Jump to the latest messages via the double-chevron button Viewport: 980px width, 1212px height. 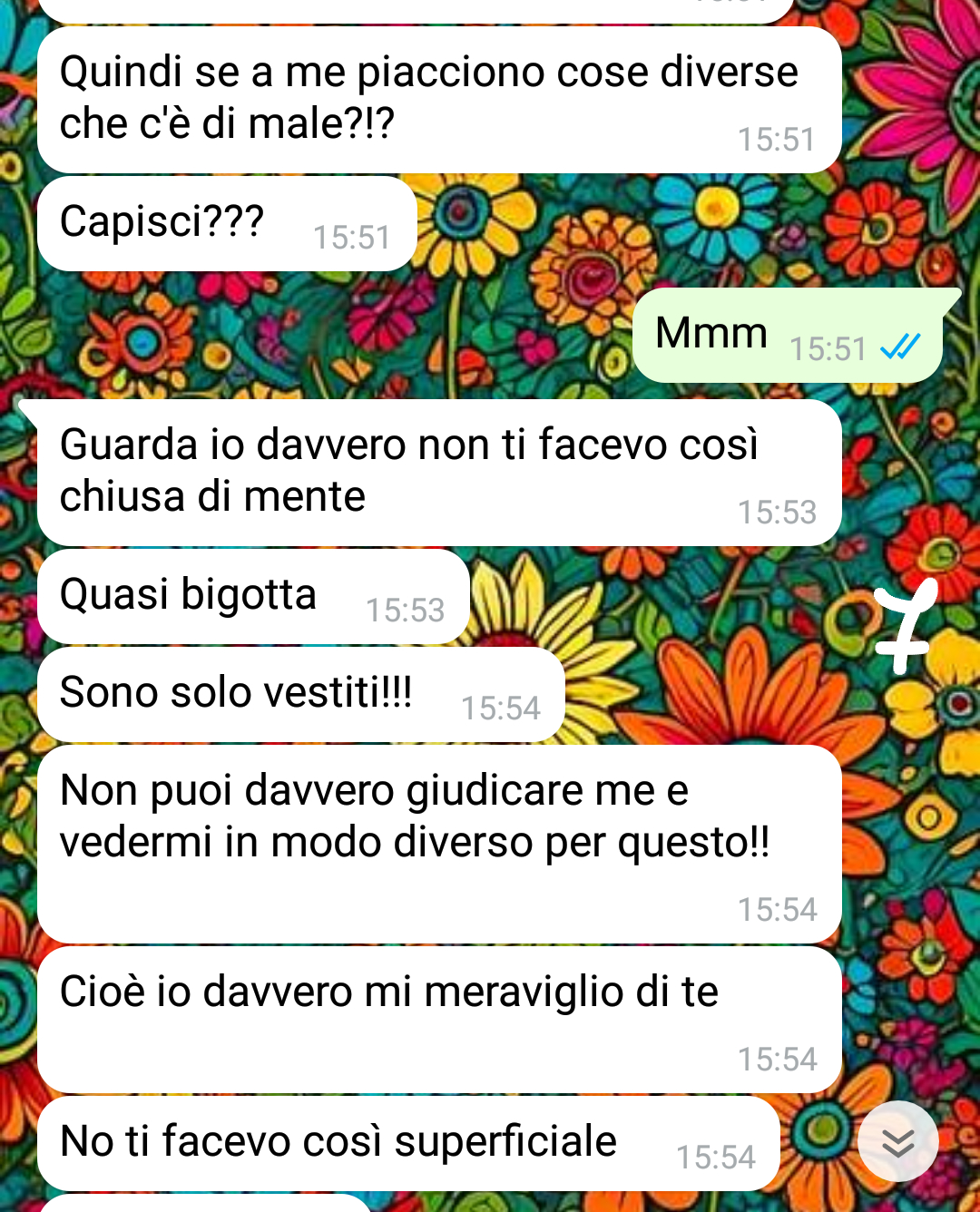click(897, 1142)
